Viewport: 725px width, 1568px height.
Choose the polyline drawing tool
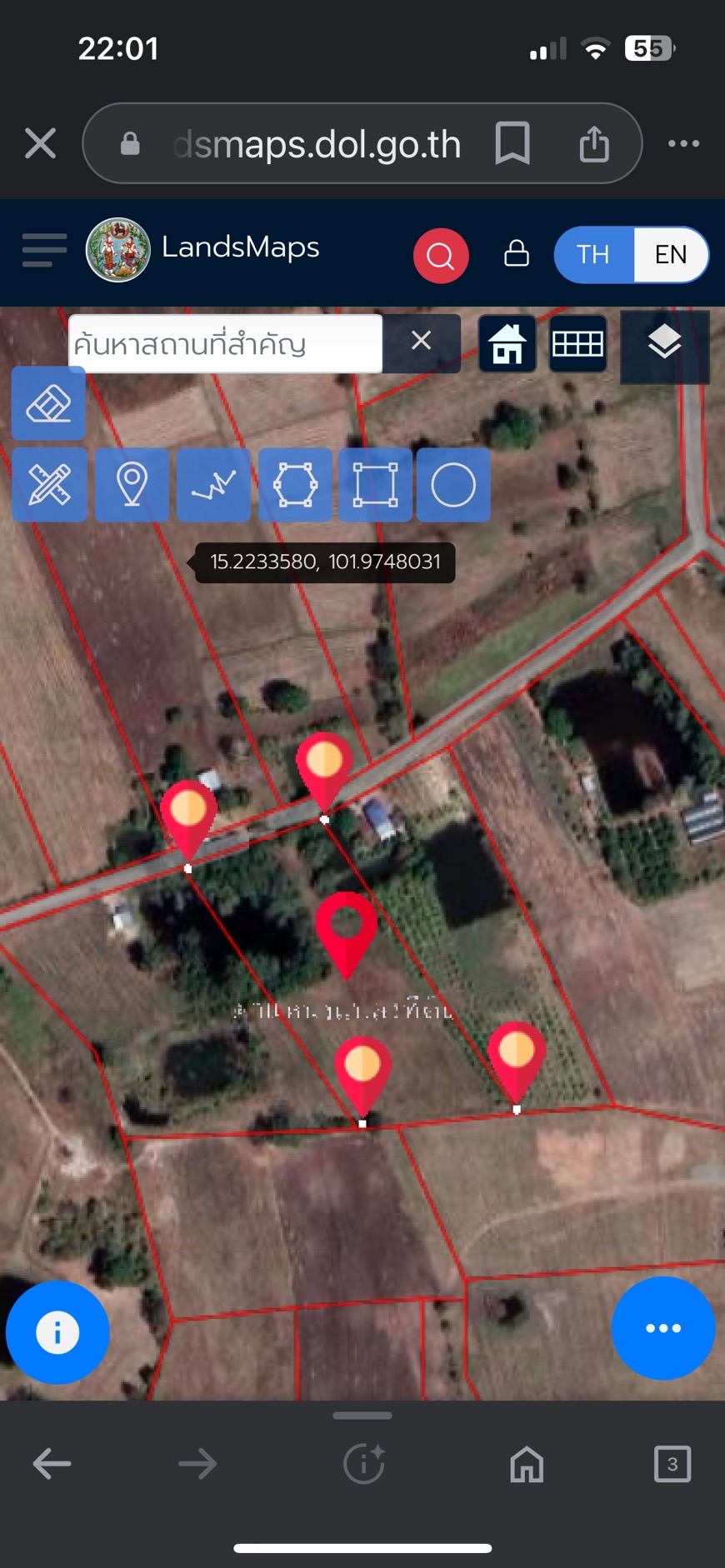[213, 485]
